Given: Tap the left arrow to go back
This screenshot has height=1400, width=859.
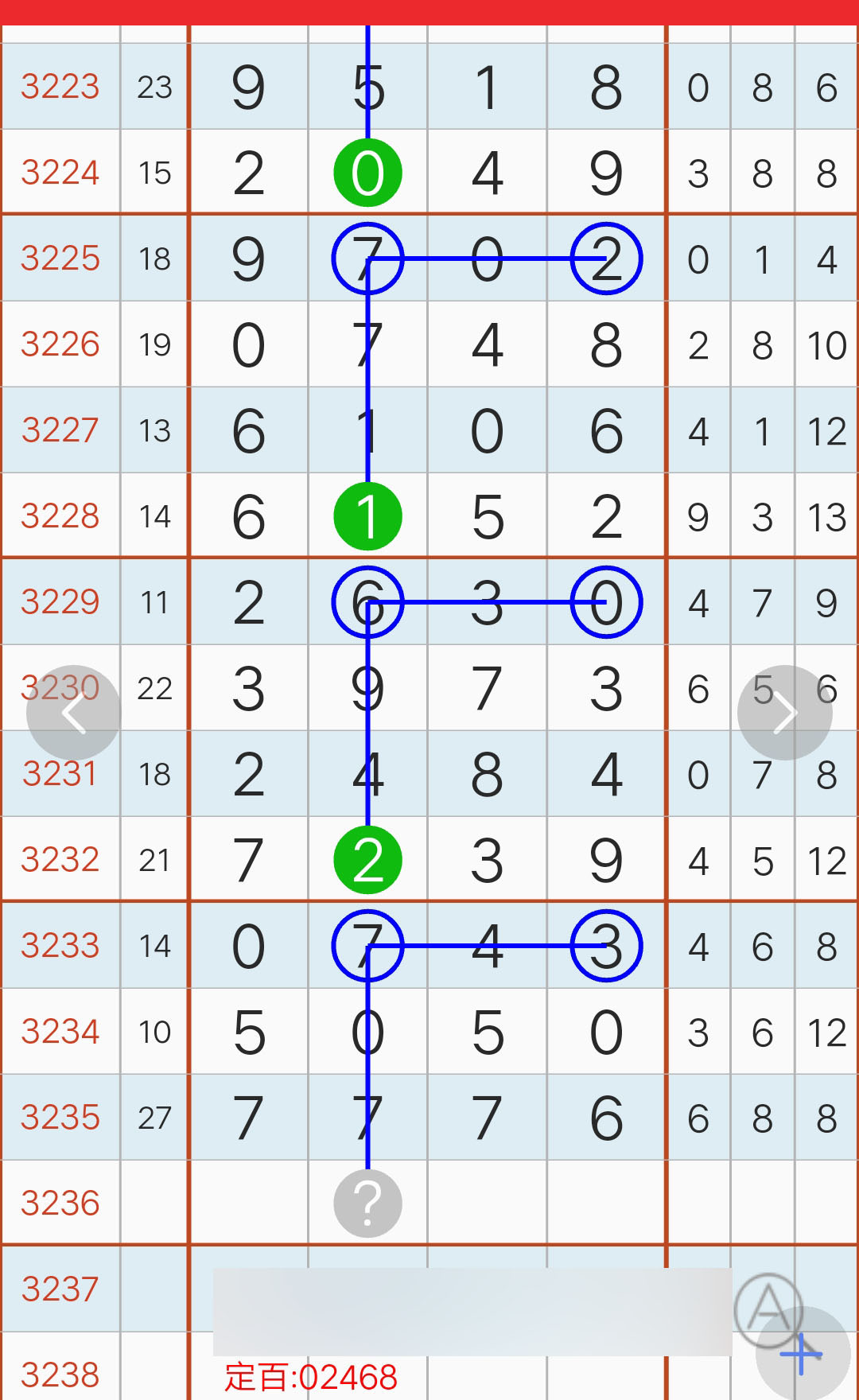Looking at the screenshot, I should 74,713.
